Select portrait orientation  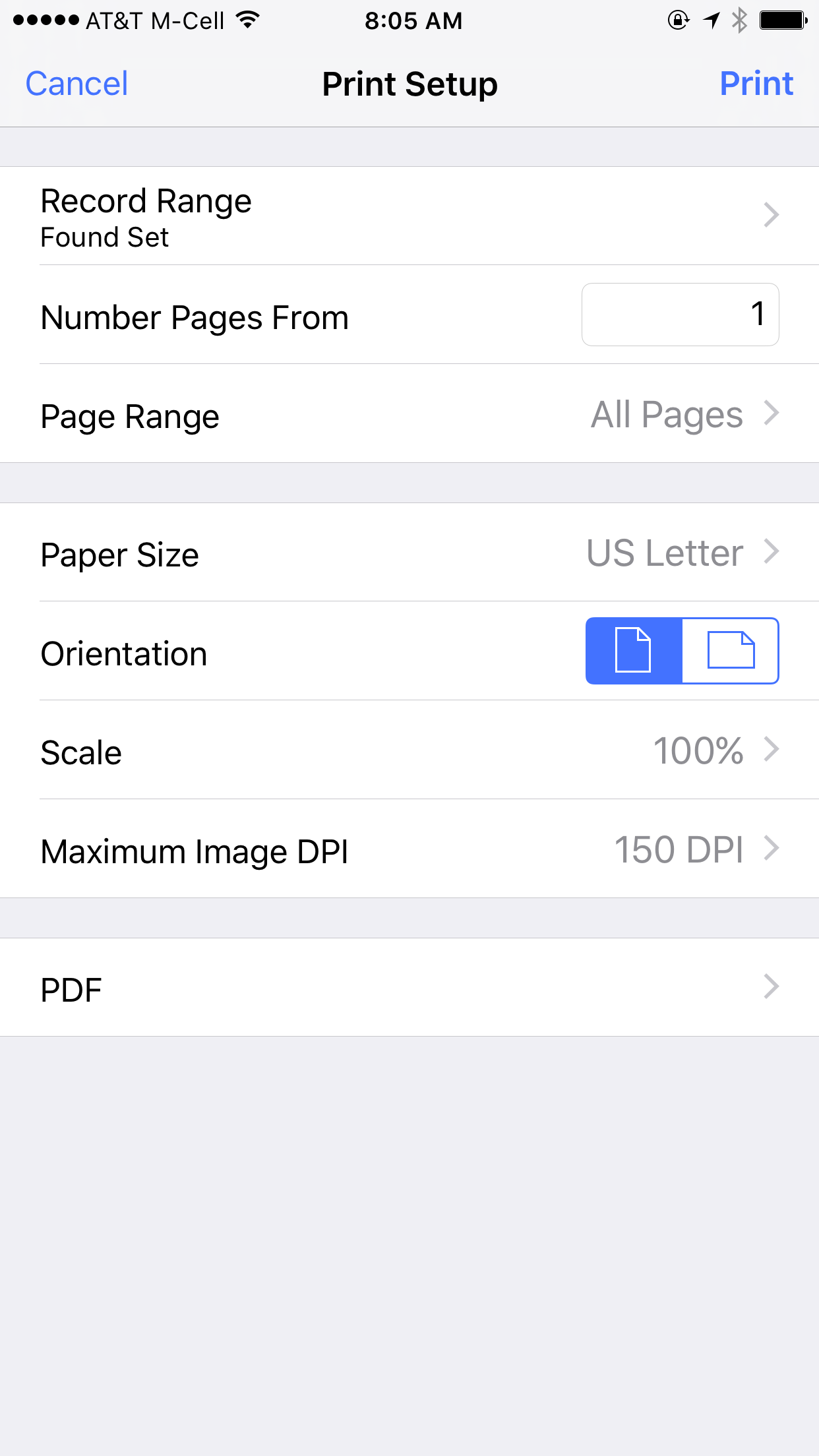pos(634,651)
